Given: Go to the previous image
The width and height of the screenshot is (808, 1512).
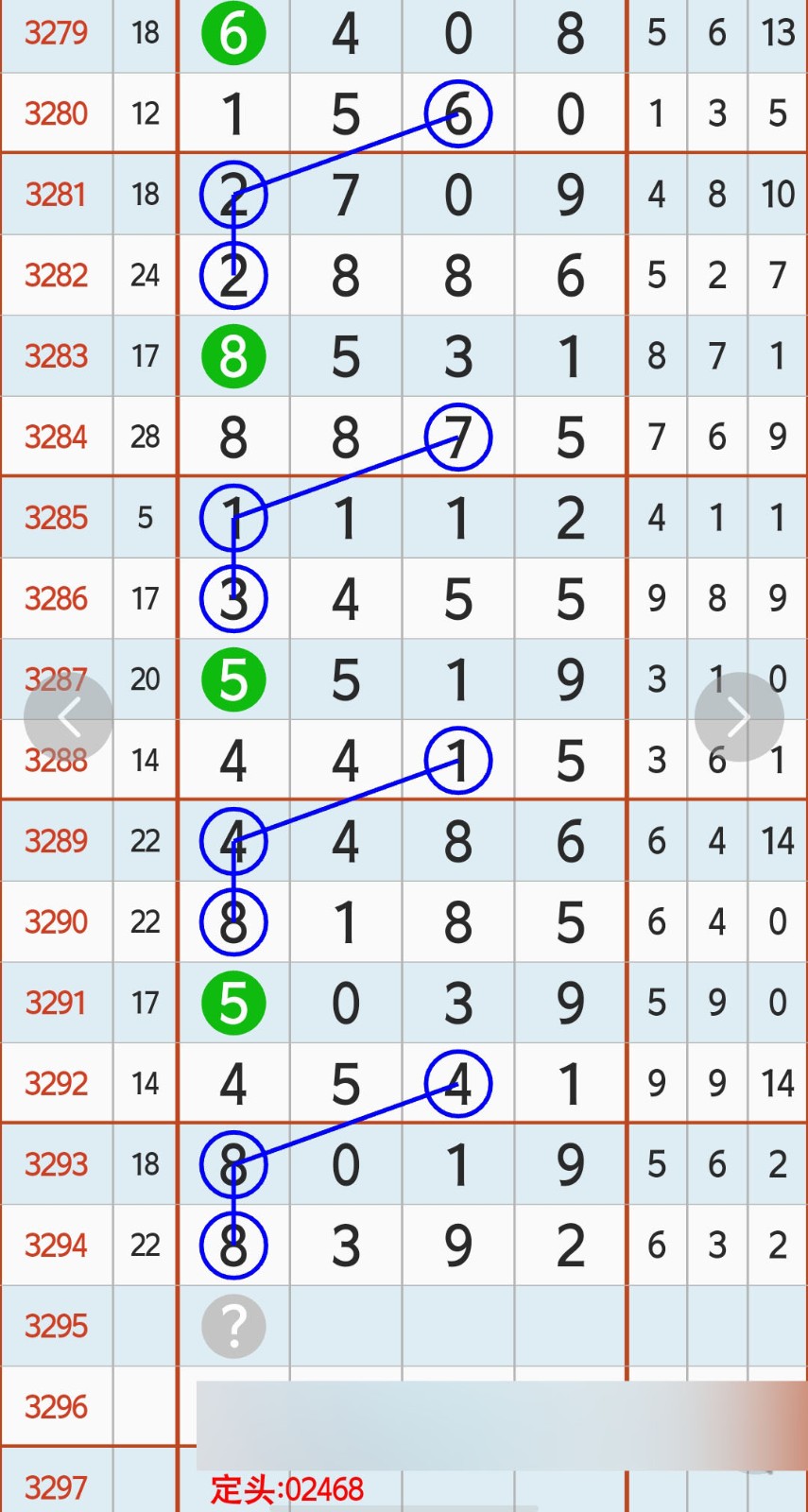Looking at the screenshot, I should coord(69,718).
